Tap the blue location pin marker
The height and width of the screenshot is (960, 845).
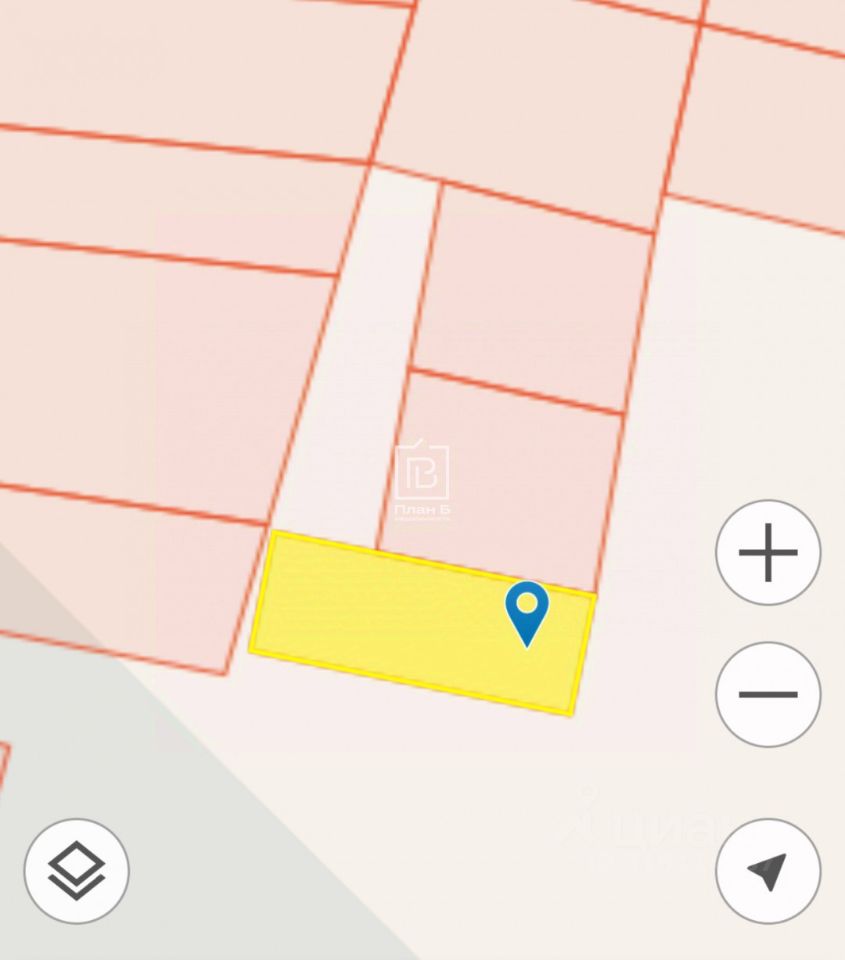coord(527,612)
